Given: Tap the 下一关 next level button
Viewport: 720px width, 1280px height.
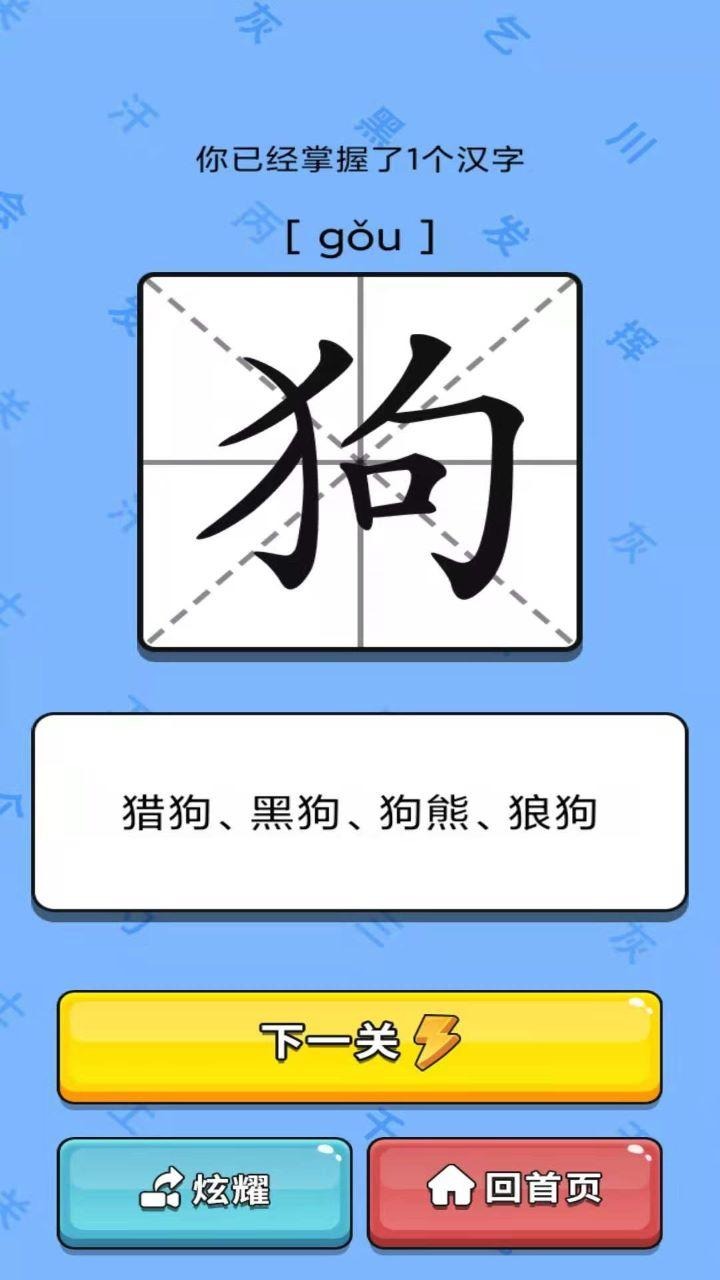Looking at the screenshot, I should point(359,1046).
